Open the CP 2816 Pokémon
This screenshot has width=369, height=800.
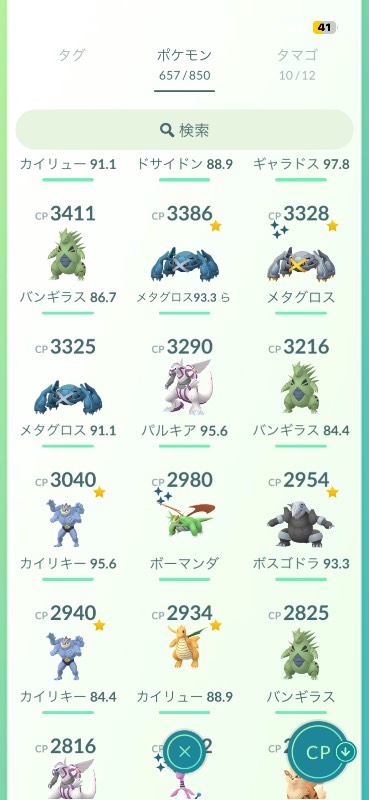[x=68, y=767]
